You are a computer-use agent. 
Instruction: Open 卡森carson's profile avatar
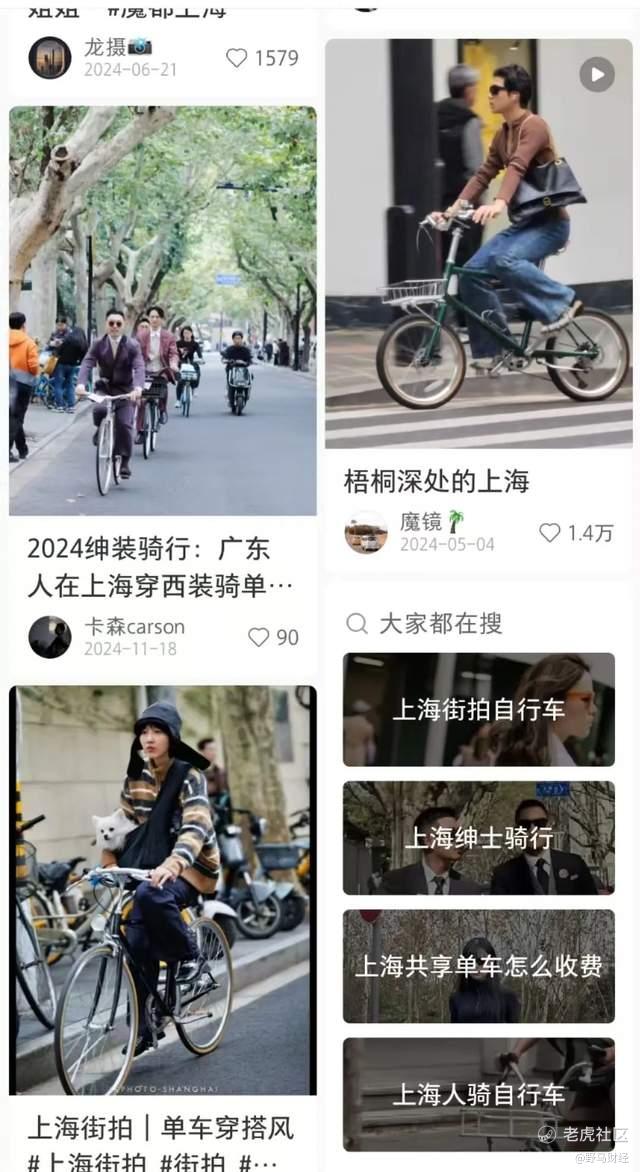[x=50, y=638]
